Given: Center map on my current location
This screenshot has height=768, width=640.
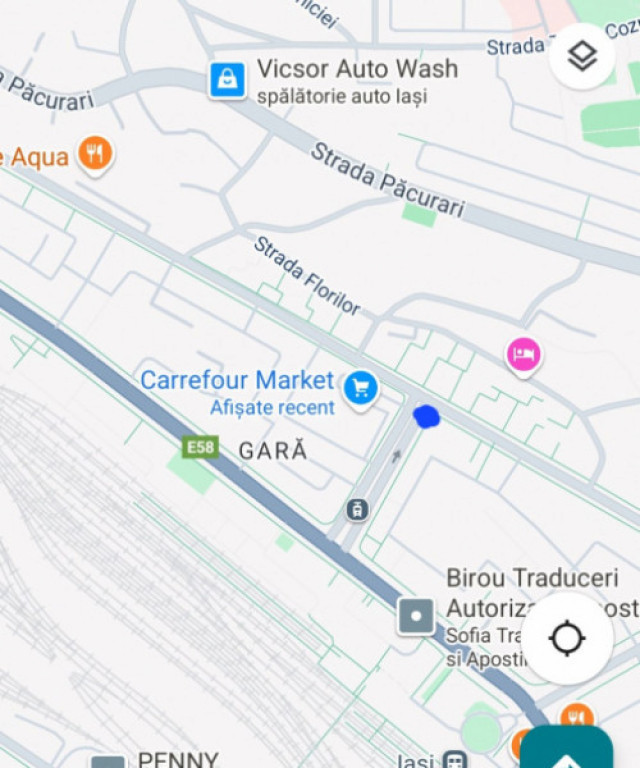Looking at the screenshot, I should coord(567,638).
